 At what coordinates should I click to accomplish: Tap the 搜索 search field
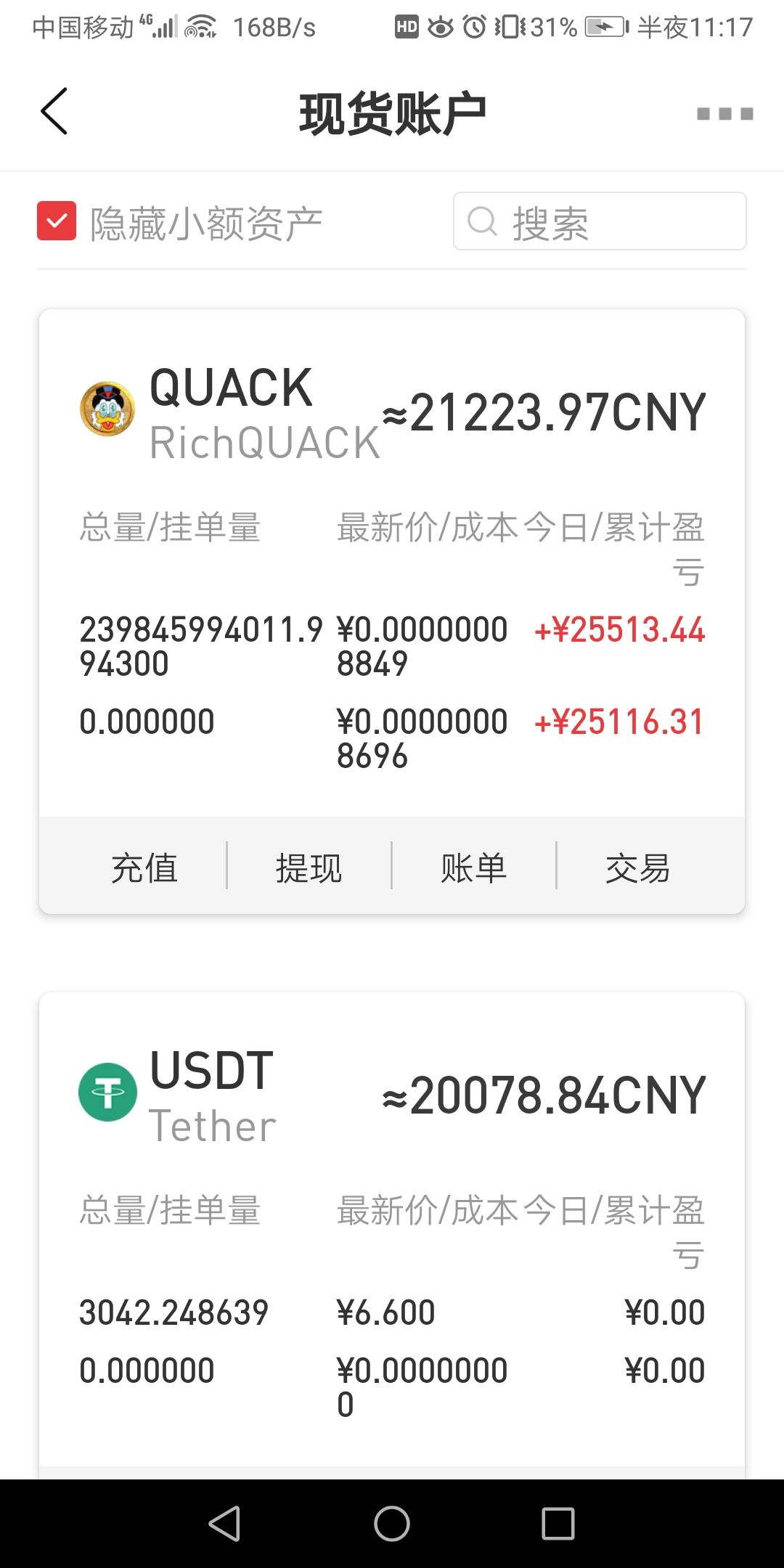(x=600, y=221)
